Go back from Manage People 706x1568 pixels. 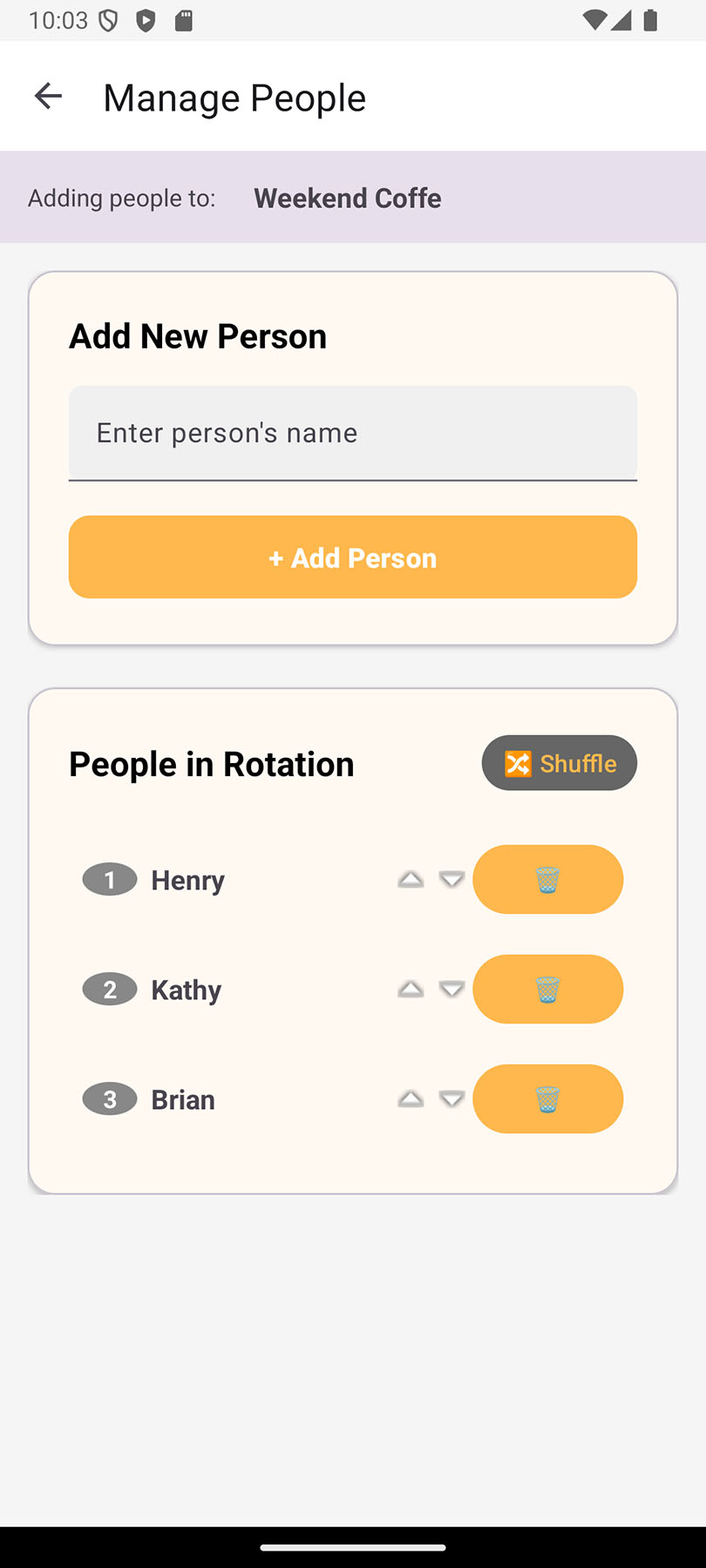point(48,96)
